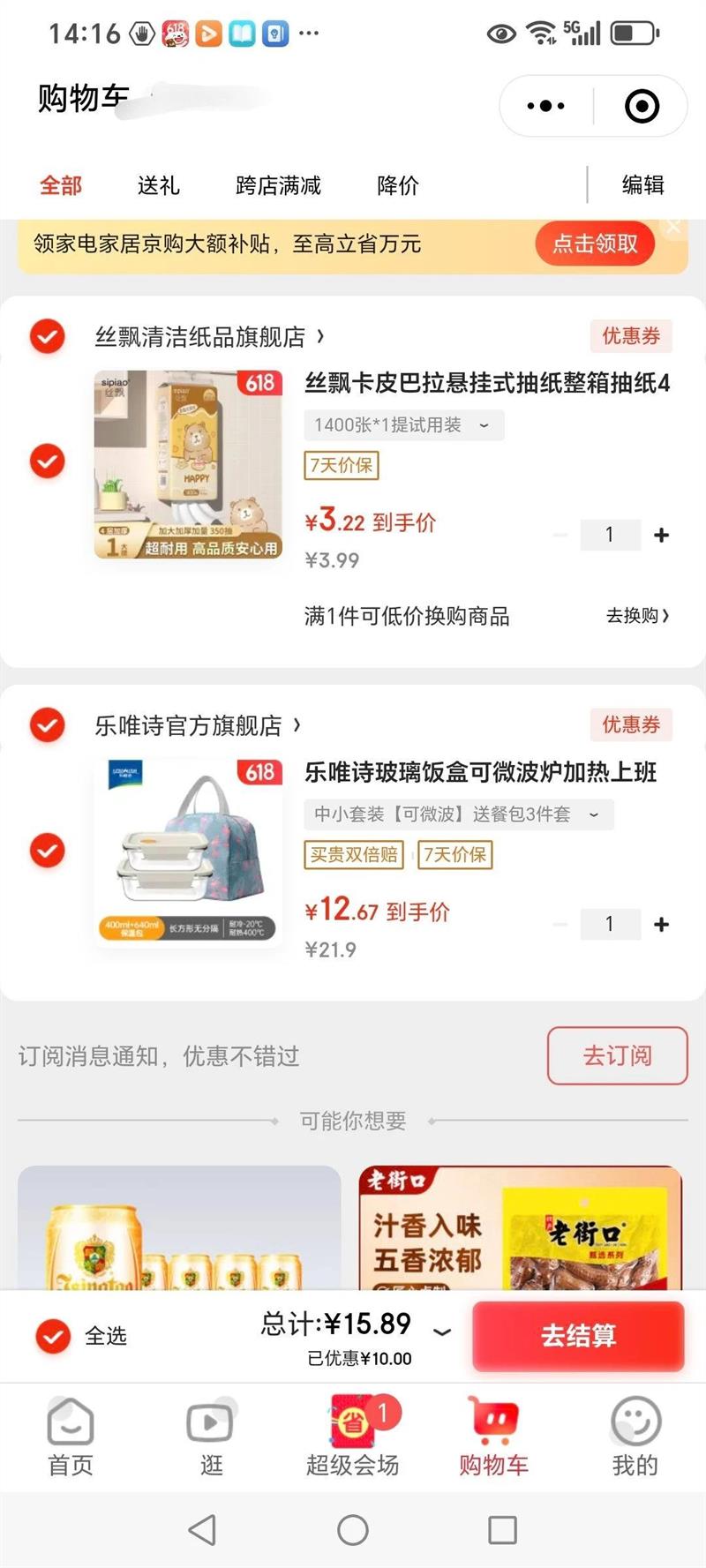706x1568 pixels.
Task: Deselect the 乐唯诗玻璃饭盒 item checkbox
Action: point(48,851)
